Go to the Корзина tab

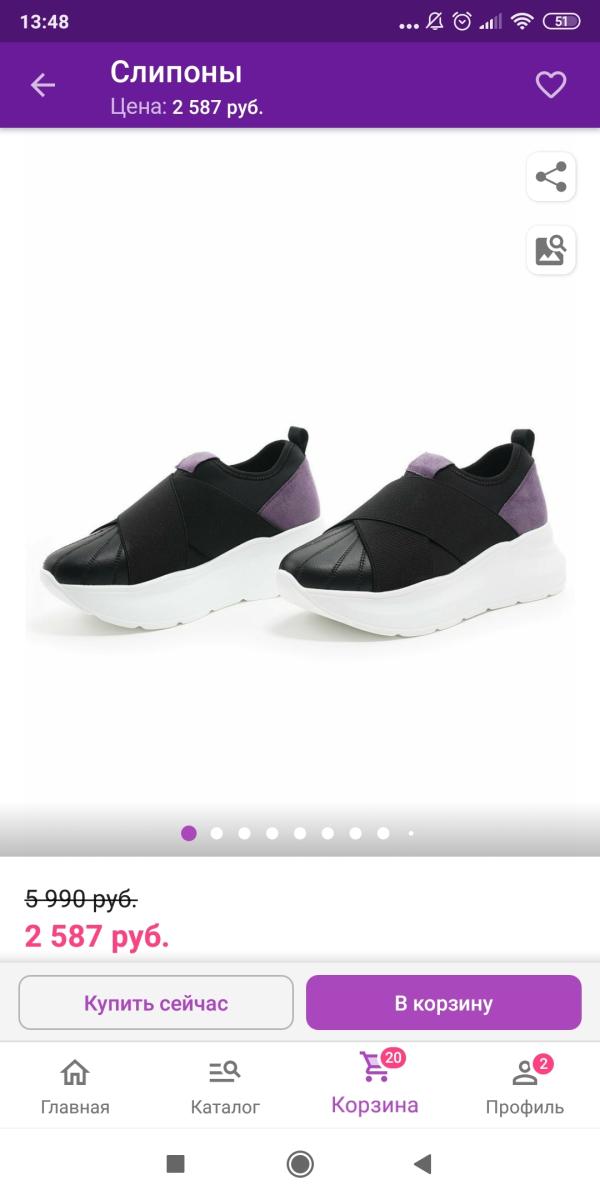click(375, 1085)
